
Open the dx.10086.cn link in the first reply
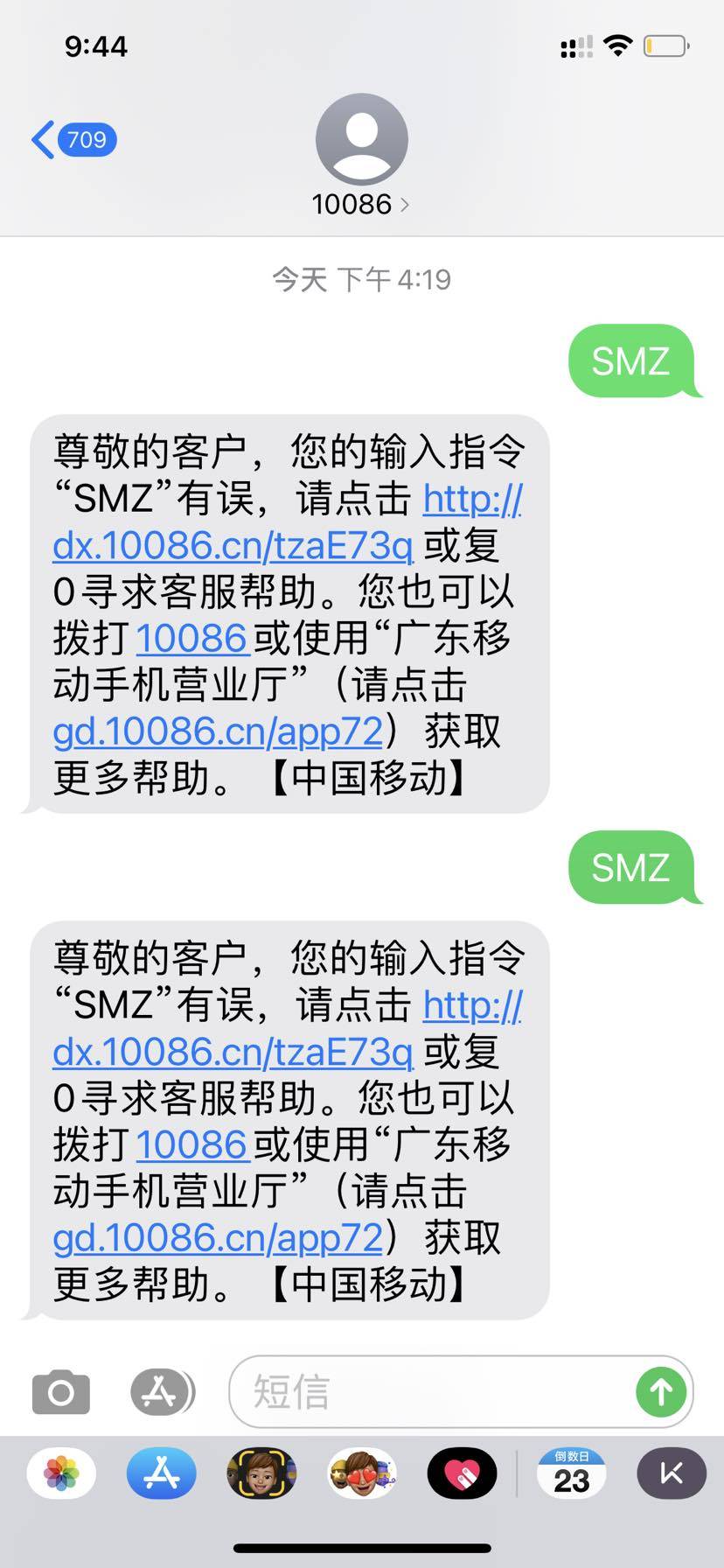coord(233,546)
